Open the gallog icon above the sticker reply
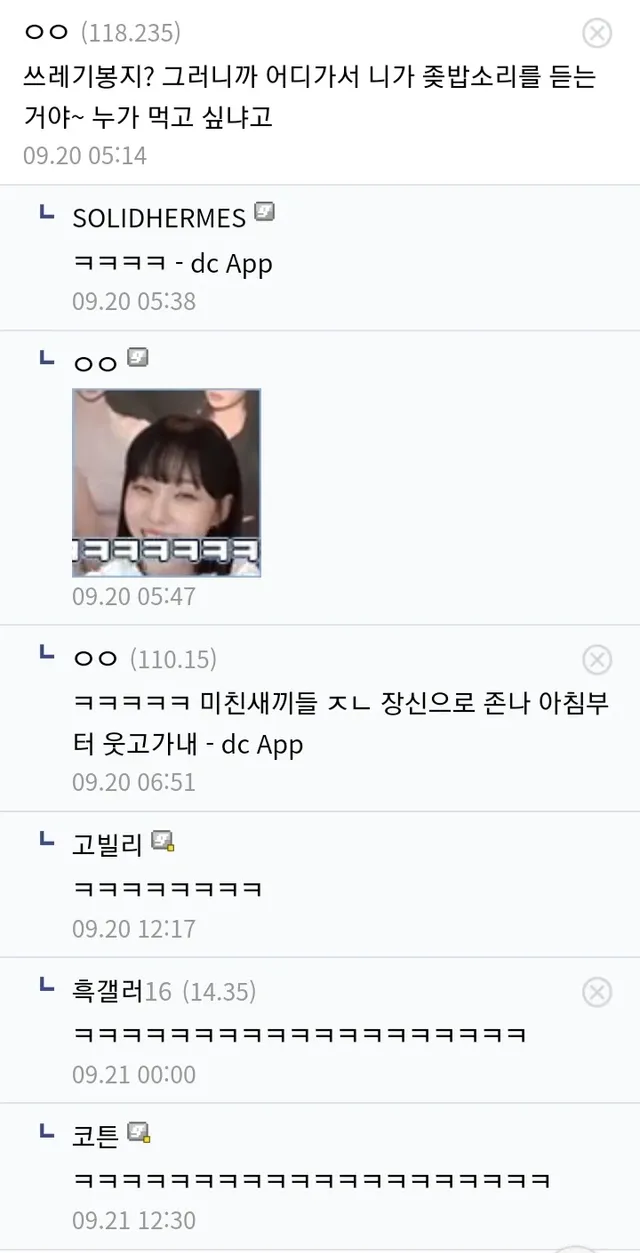This screenshot has width=640, height=1253. (137, 357)
